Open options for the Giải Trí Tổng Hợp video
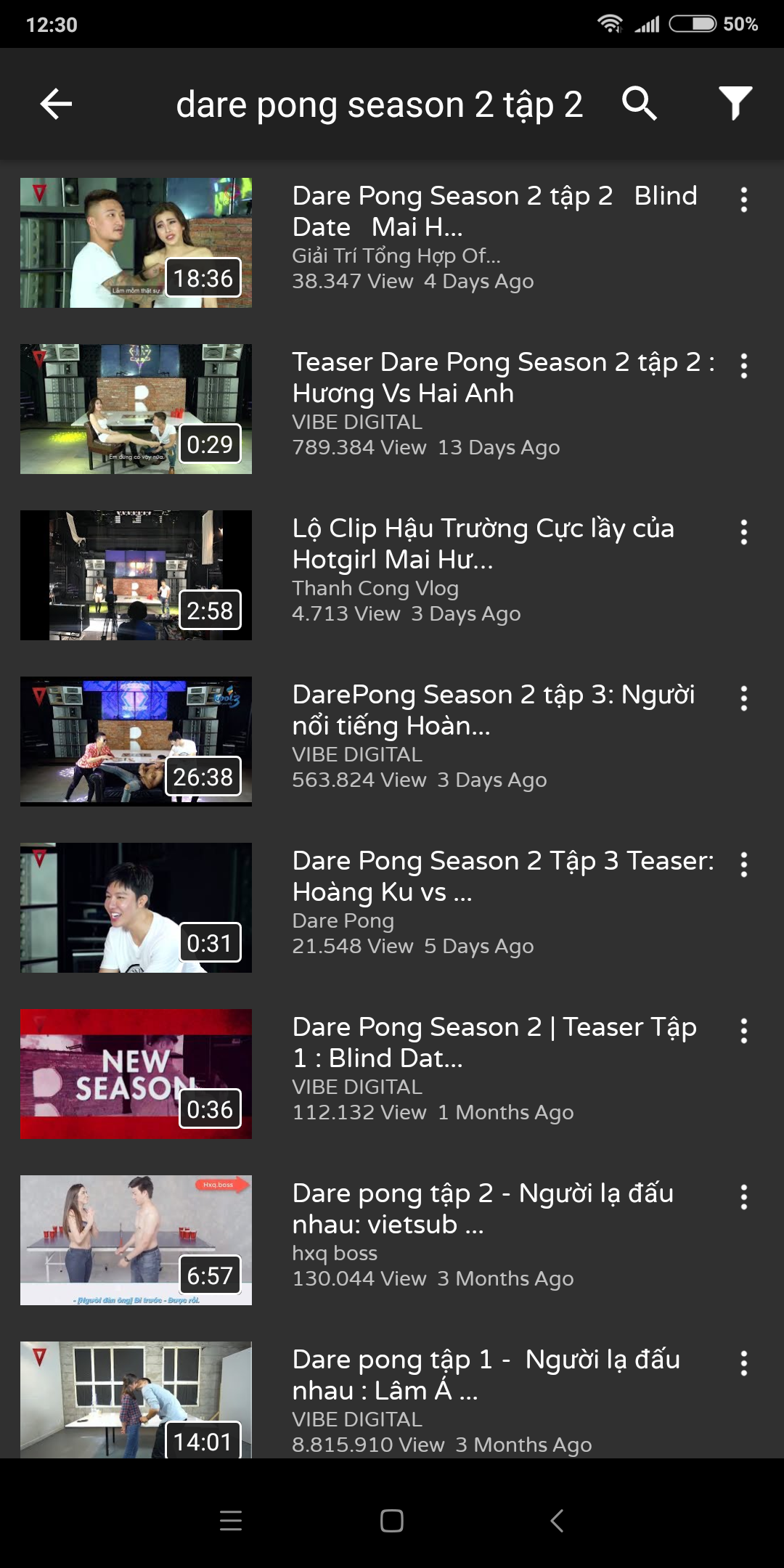 743,200
